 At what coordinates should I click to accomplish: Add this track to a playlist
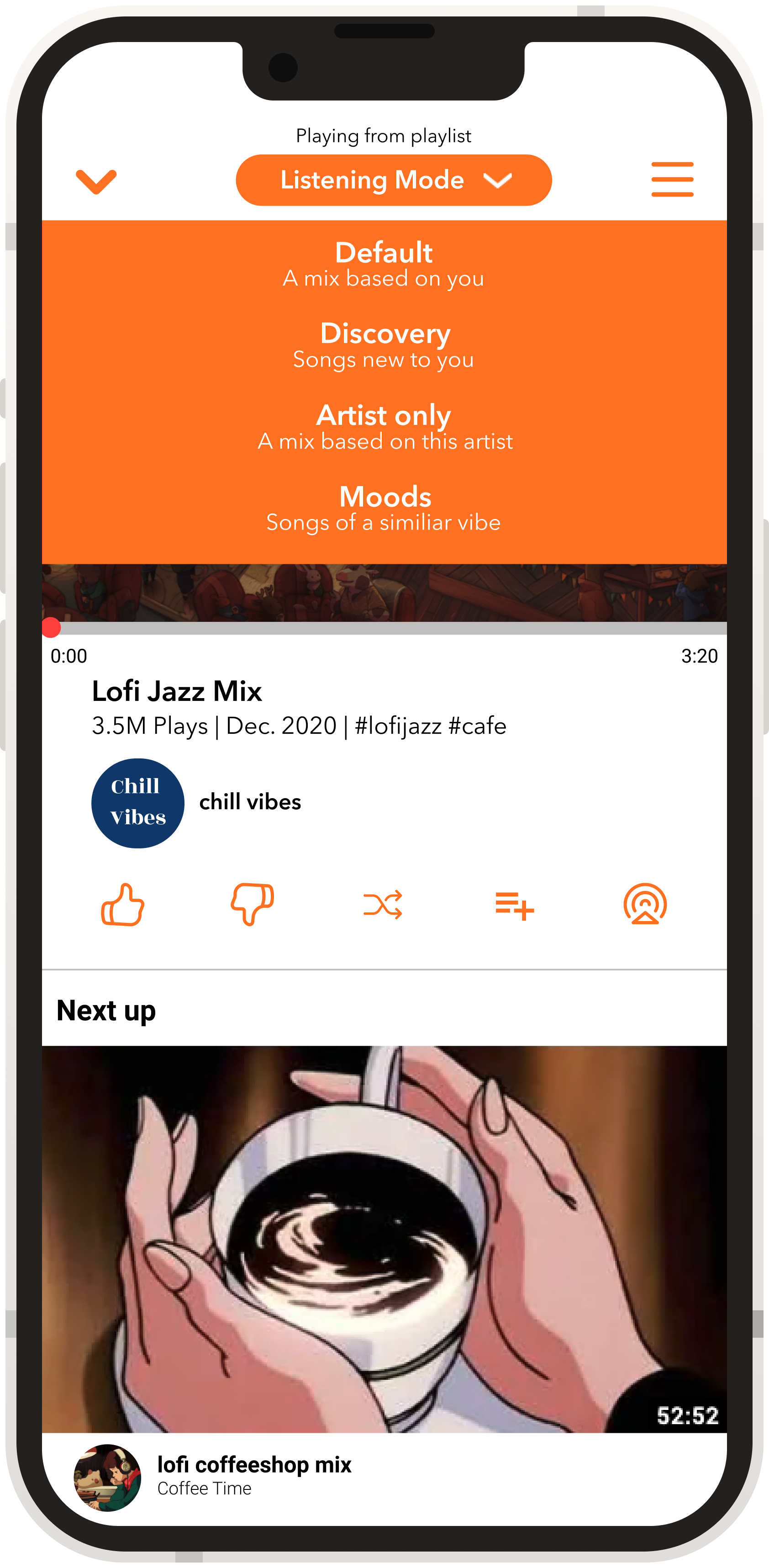(515, 906)
